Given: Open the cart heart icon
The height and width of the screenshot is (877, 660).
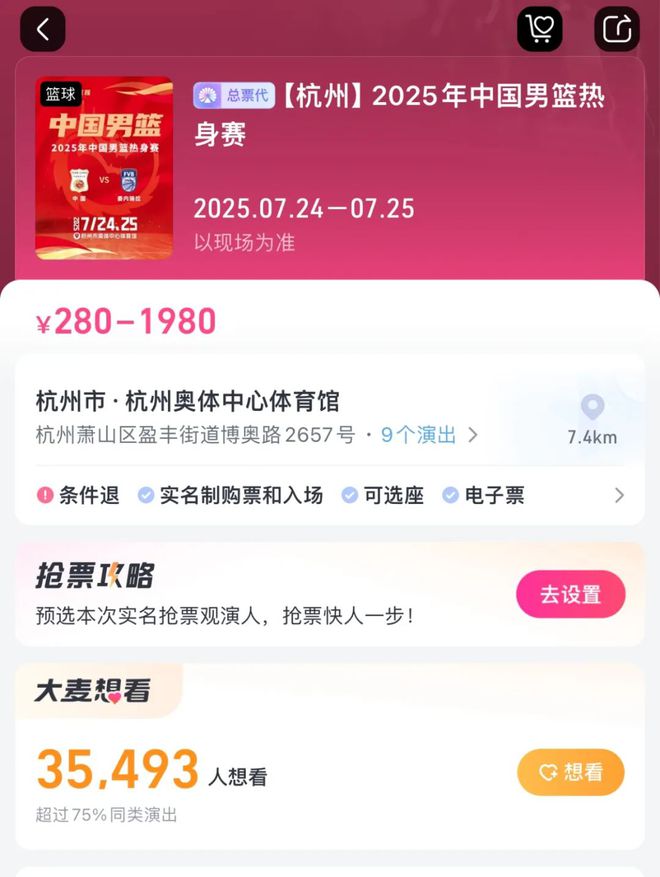Looking at the screenshot, I should tap(539, 29).
